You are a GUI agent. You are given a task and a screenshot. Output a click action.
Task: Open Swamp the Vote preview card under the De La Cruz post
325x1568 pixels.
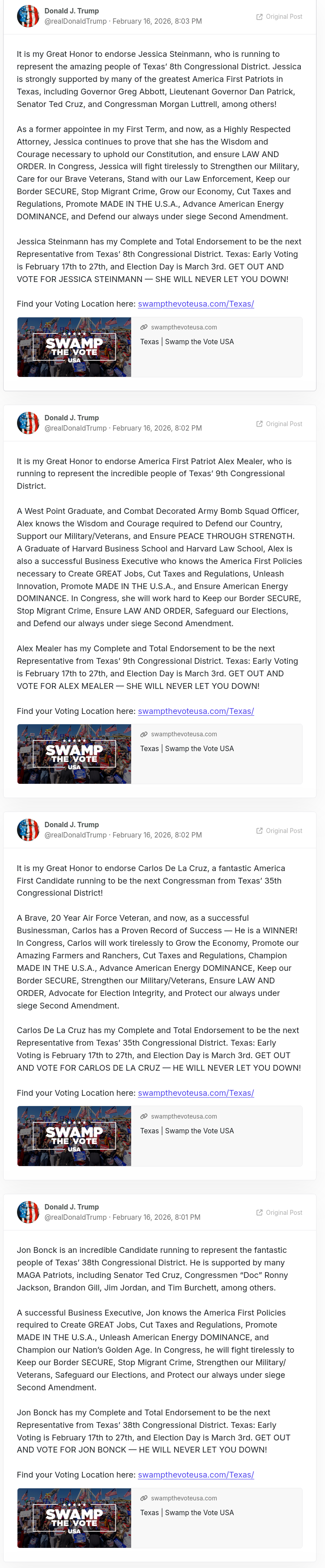159,1136
